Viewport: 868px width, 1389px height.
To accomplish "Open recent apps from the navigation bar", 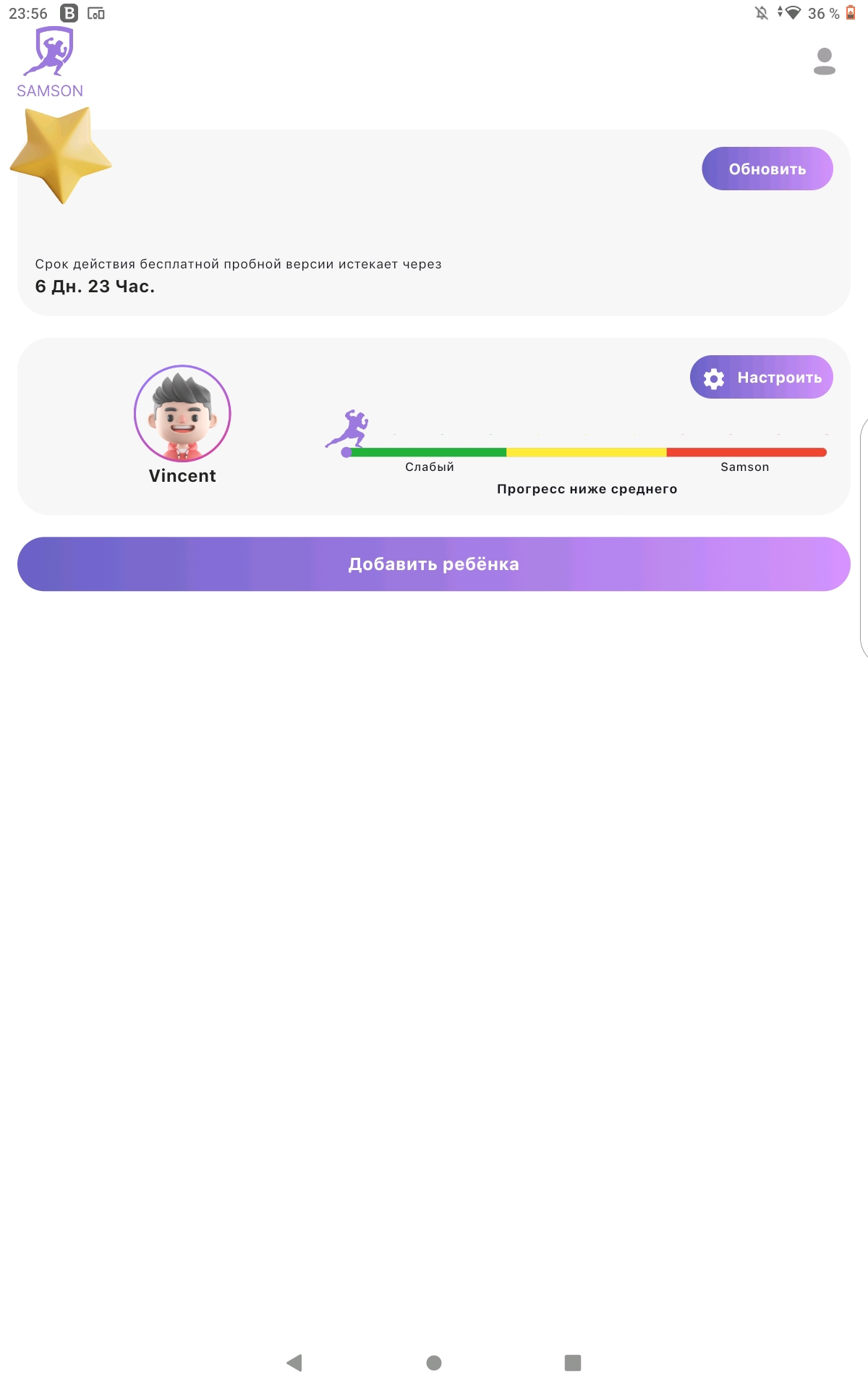I will point(573,1363).
